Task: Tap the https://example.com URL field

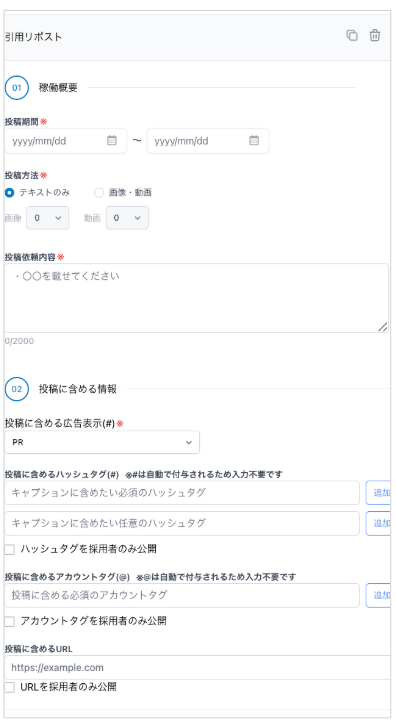Action: click(198, 668)
